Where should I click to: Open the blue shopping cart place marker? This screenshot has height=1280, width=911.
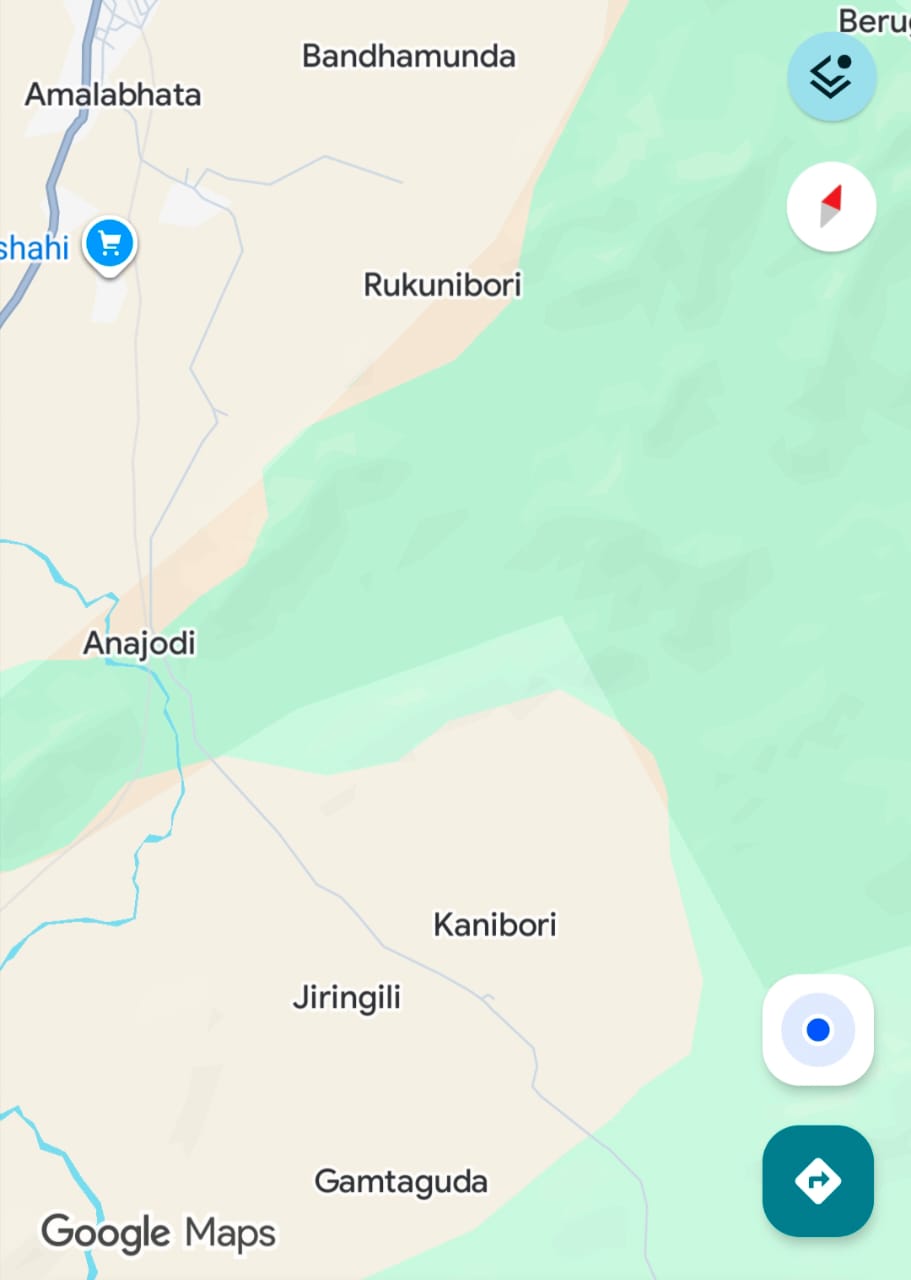coord(110,243)
